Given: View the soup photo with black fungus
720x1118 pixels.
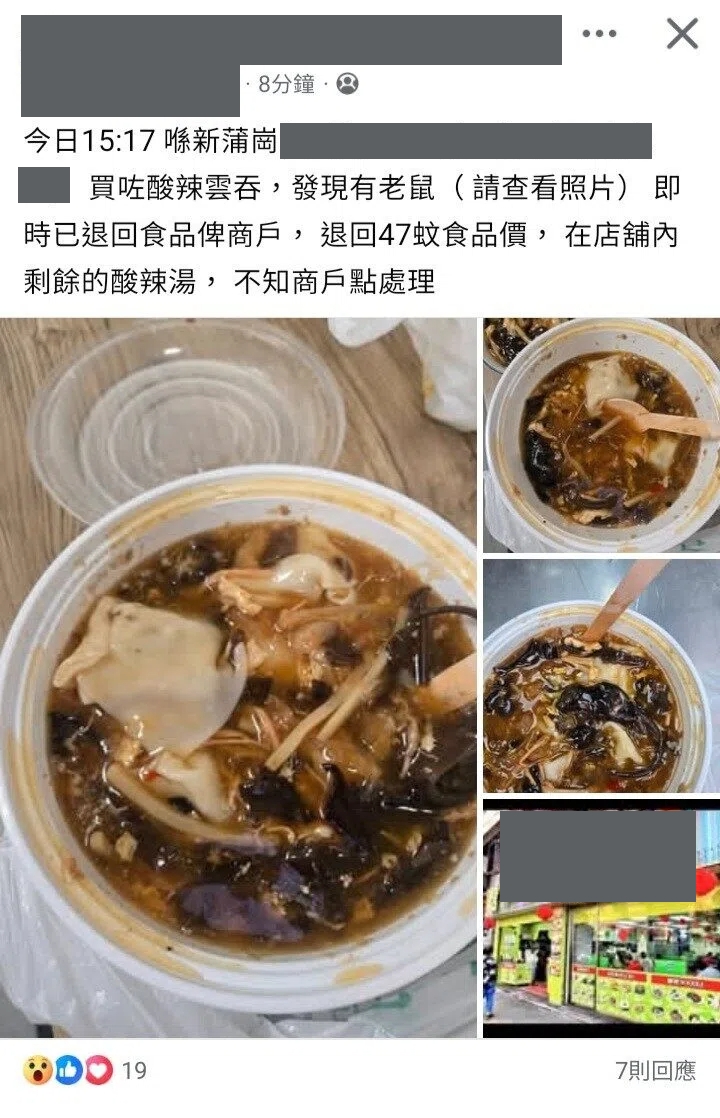Looking at the screenshot, I should 601,675.
